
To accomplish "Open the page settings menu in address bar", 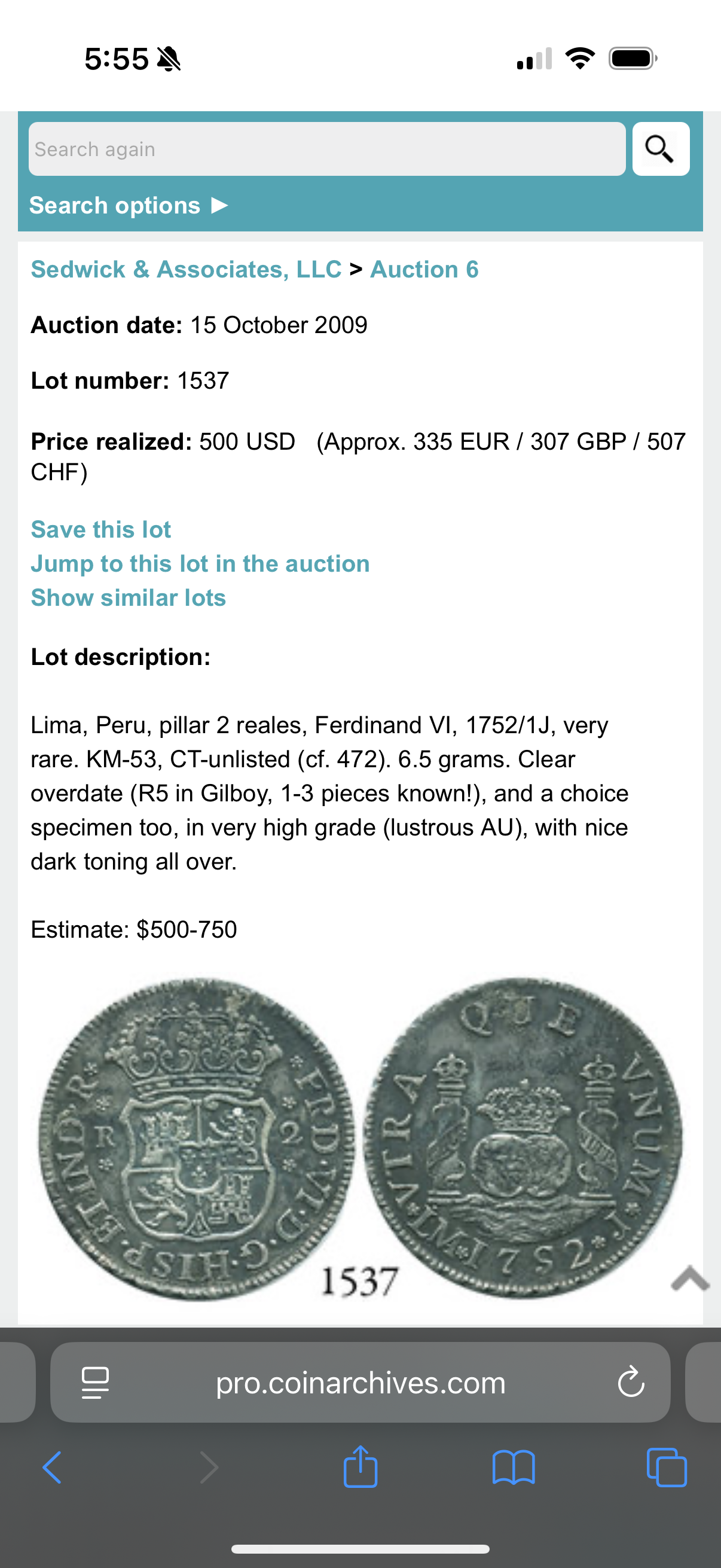I will tap(96, 1383).
